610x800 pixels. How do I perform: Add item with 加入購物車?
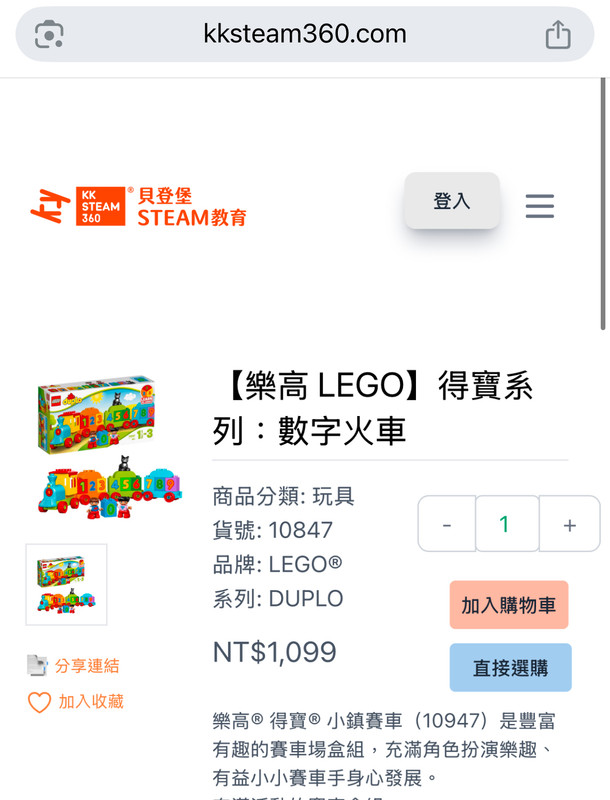pos(509,605)
